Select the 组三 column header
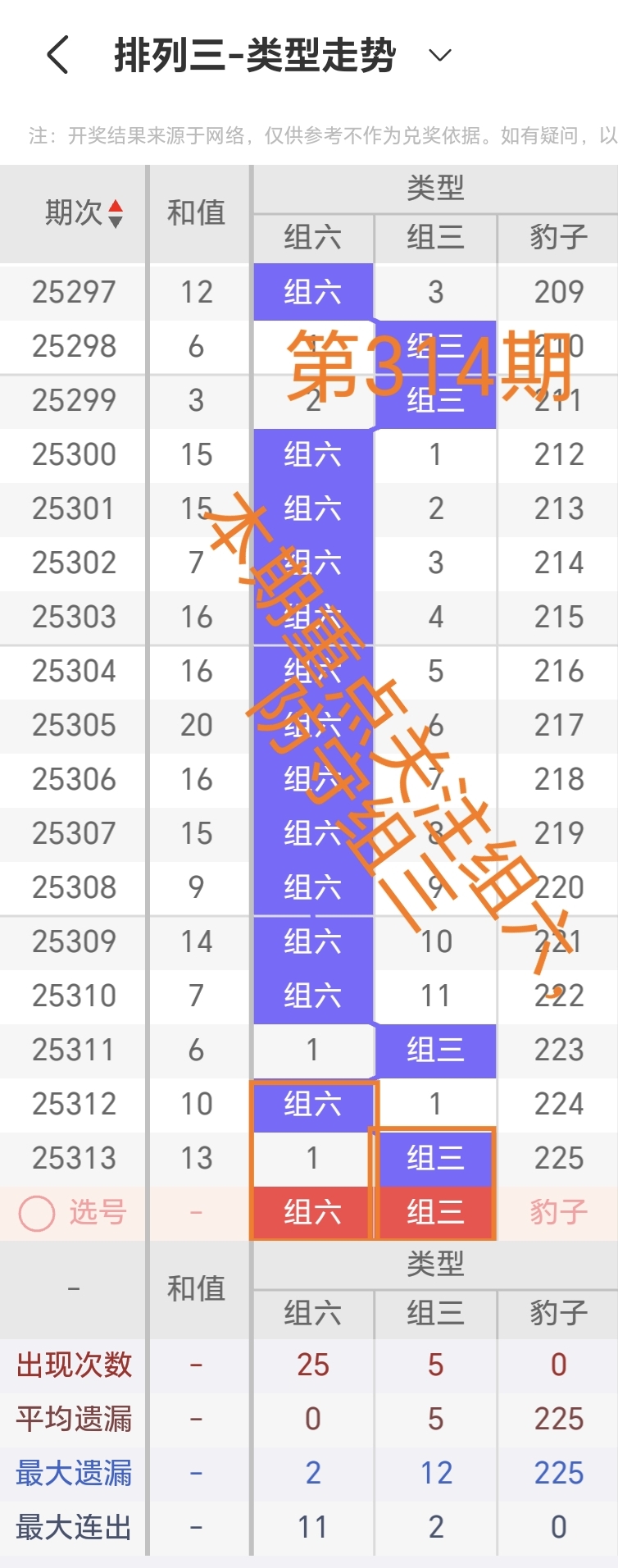 pos(435,238)
